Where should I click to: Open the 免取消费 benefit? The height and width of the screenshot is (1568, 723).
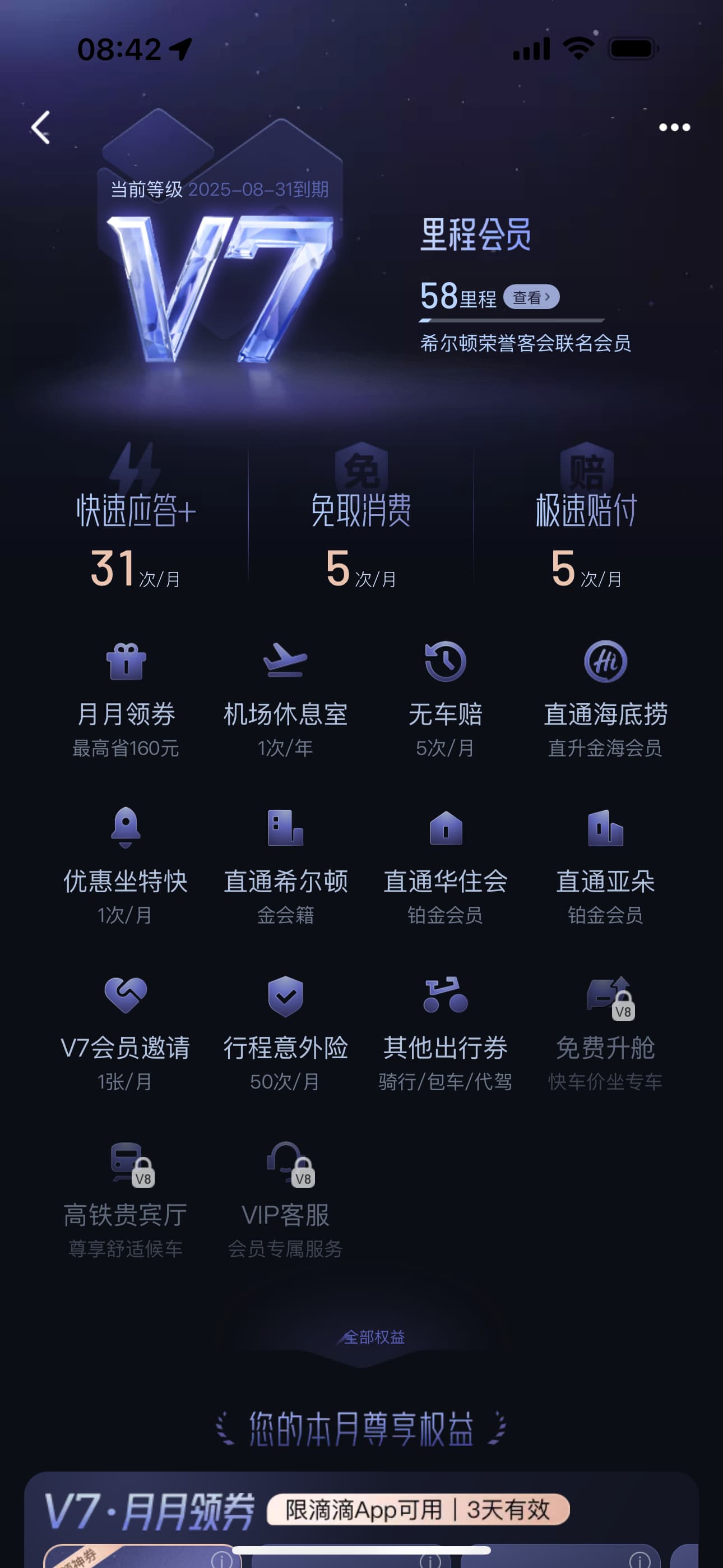pos(361,536)
